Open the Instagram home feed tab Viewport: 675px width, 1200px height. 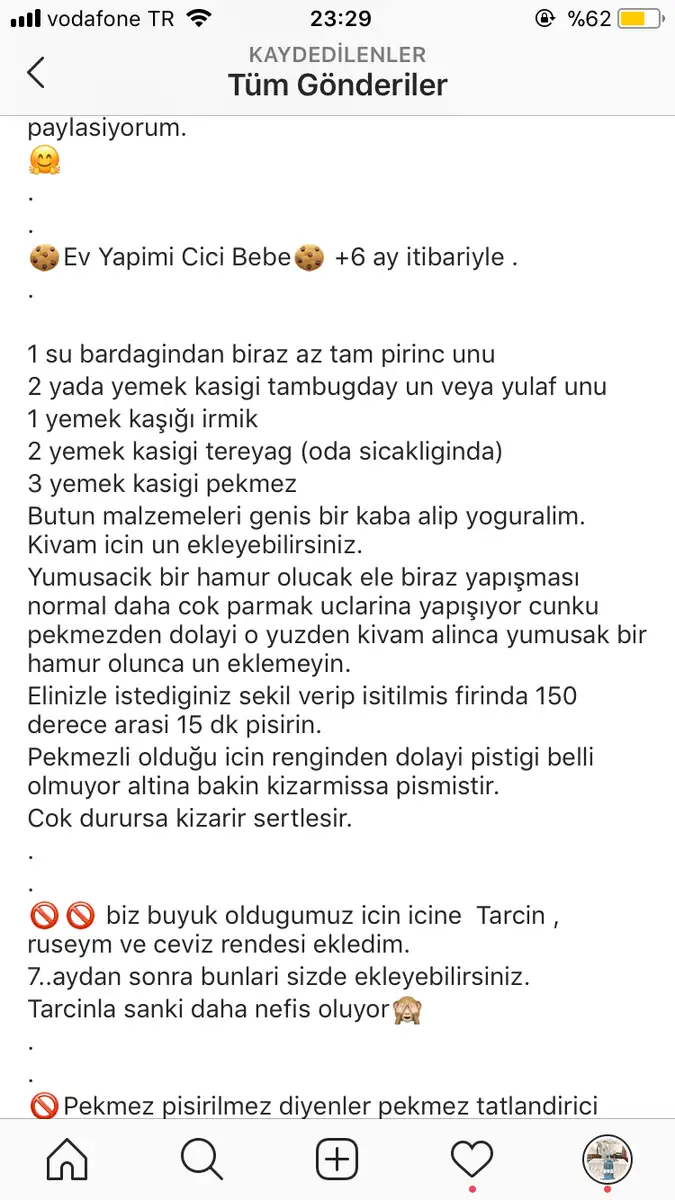point(67,1159)
